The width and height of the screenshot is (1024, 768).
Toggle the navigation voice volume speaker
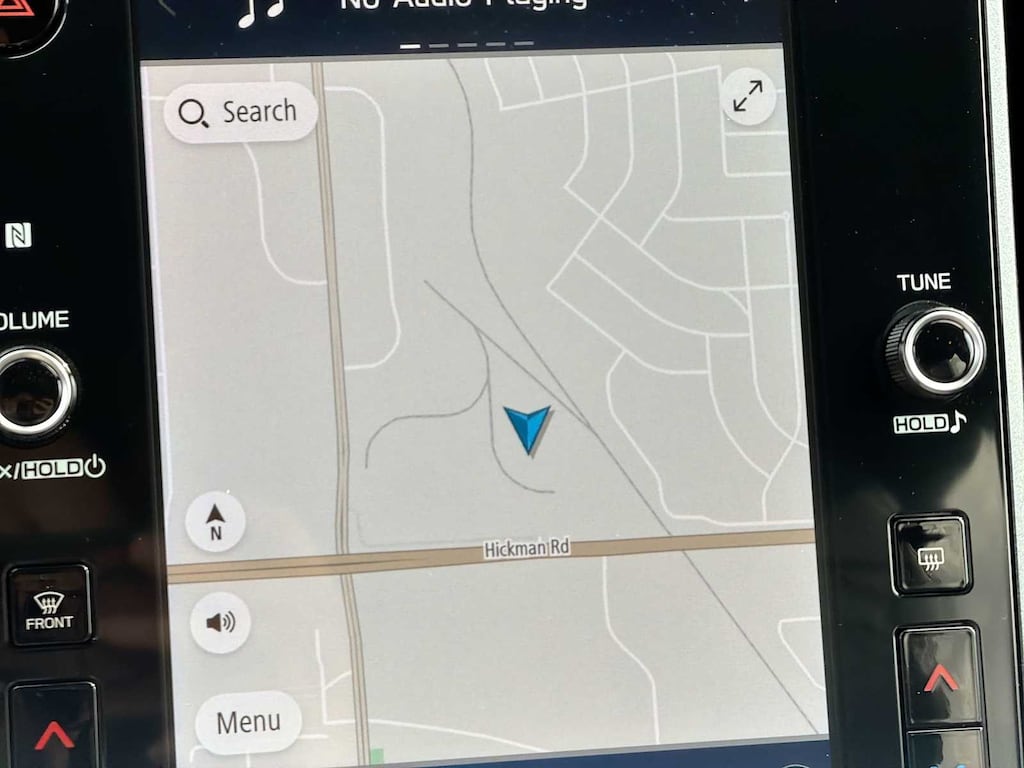[219, 622]
